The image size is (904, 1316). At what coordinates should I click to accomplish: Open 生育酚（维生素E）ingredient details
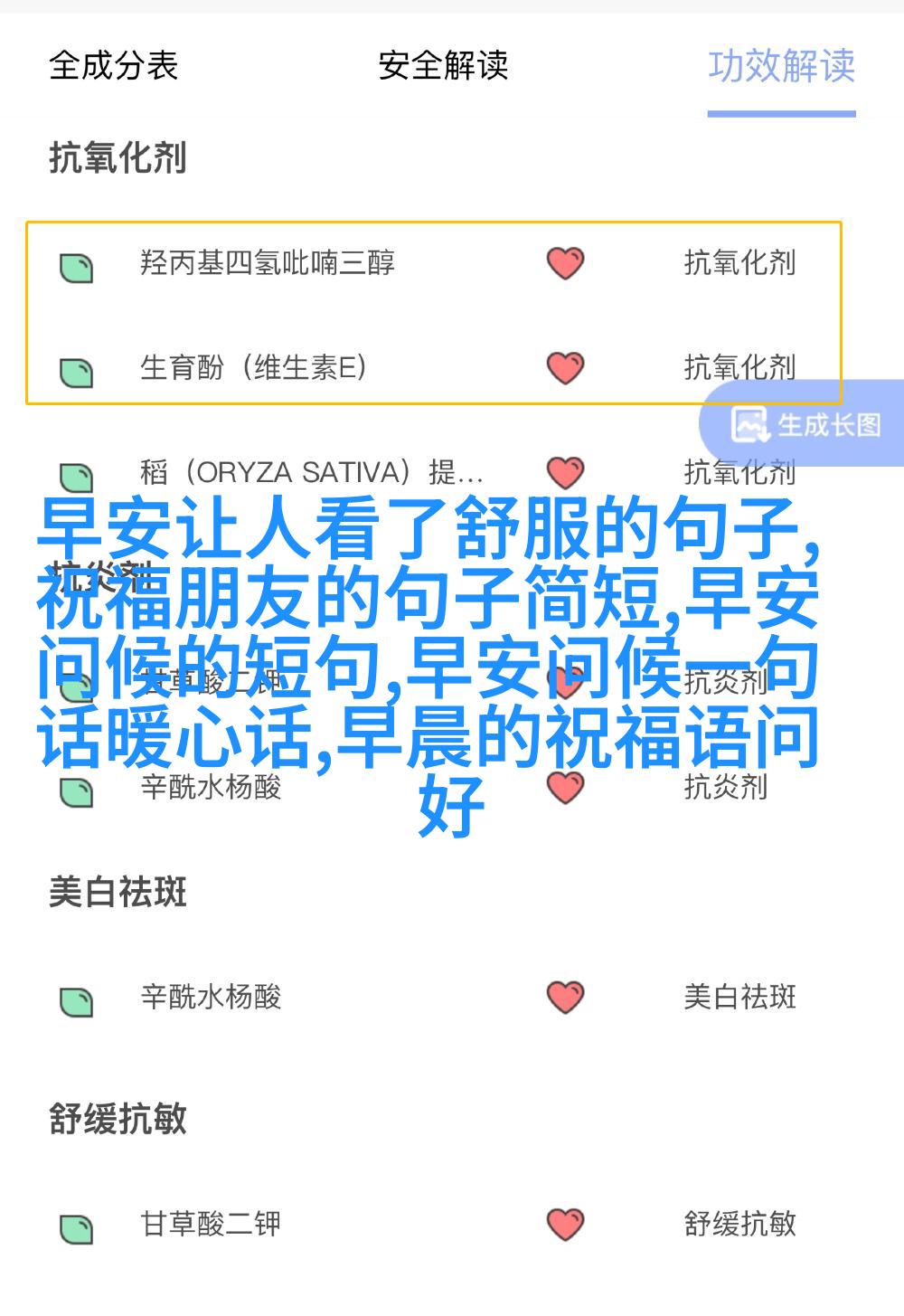(253, 367)
